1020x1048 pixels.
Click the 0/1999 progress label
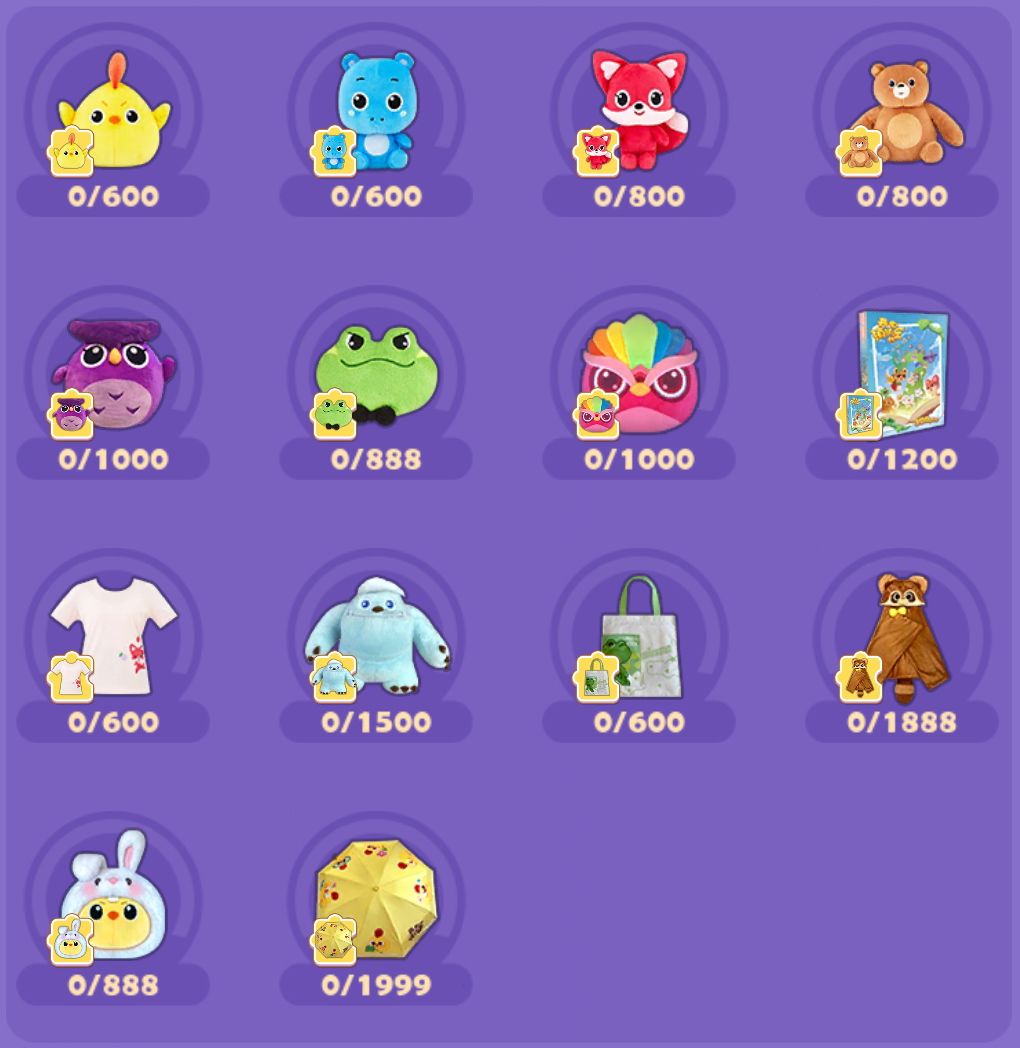tap(376, 983)
